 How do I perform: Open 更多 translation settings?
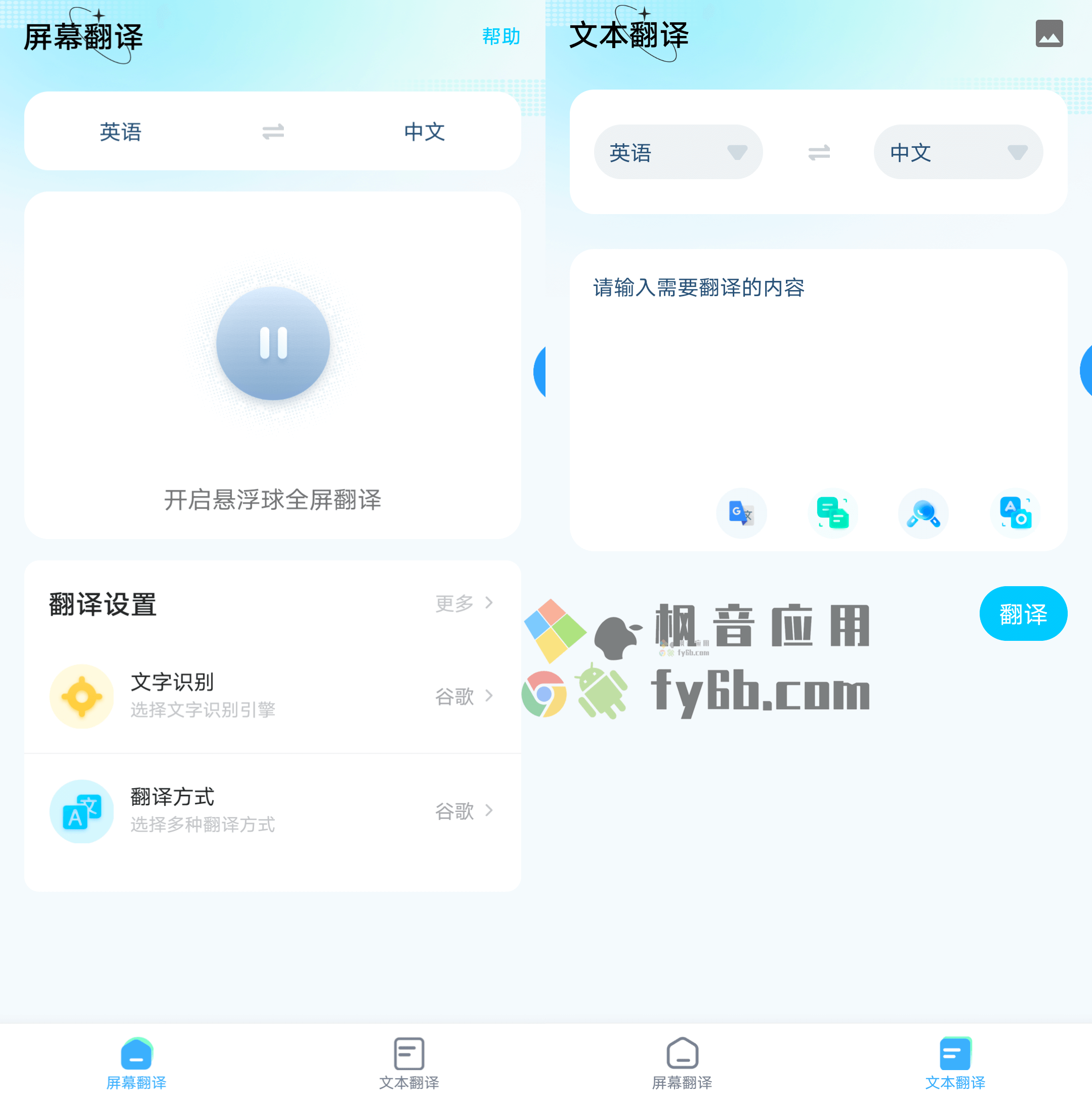(x=464, y=603)
